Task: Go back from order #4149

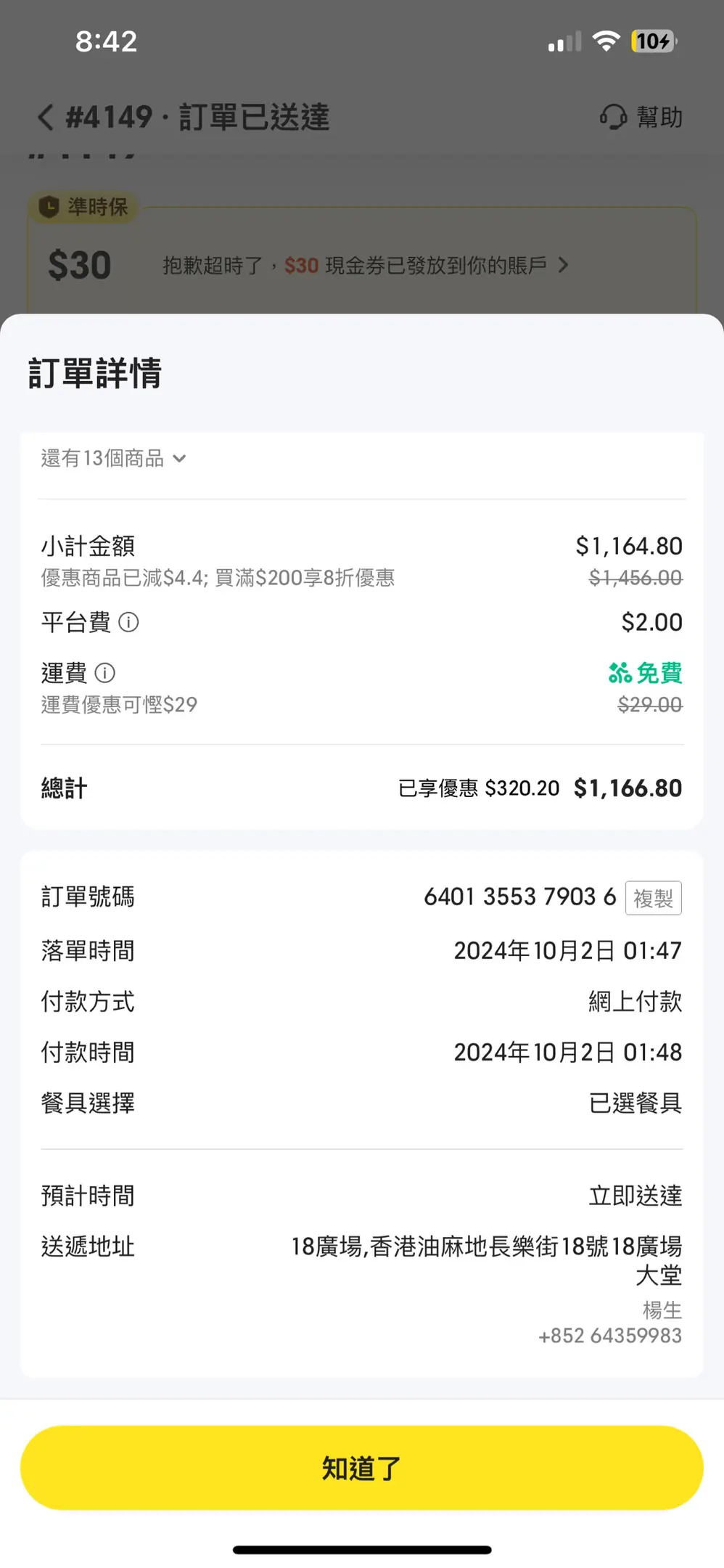Action: click(46, 117)
